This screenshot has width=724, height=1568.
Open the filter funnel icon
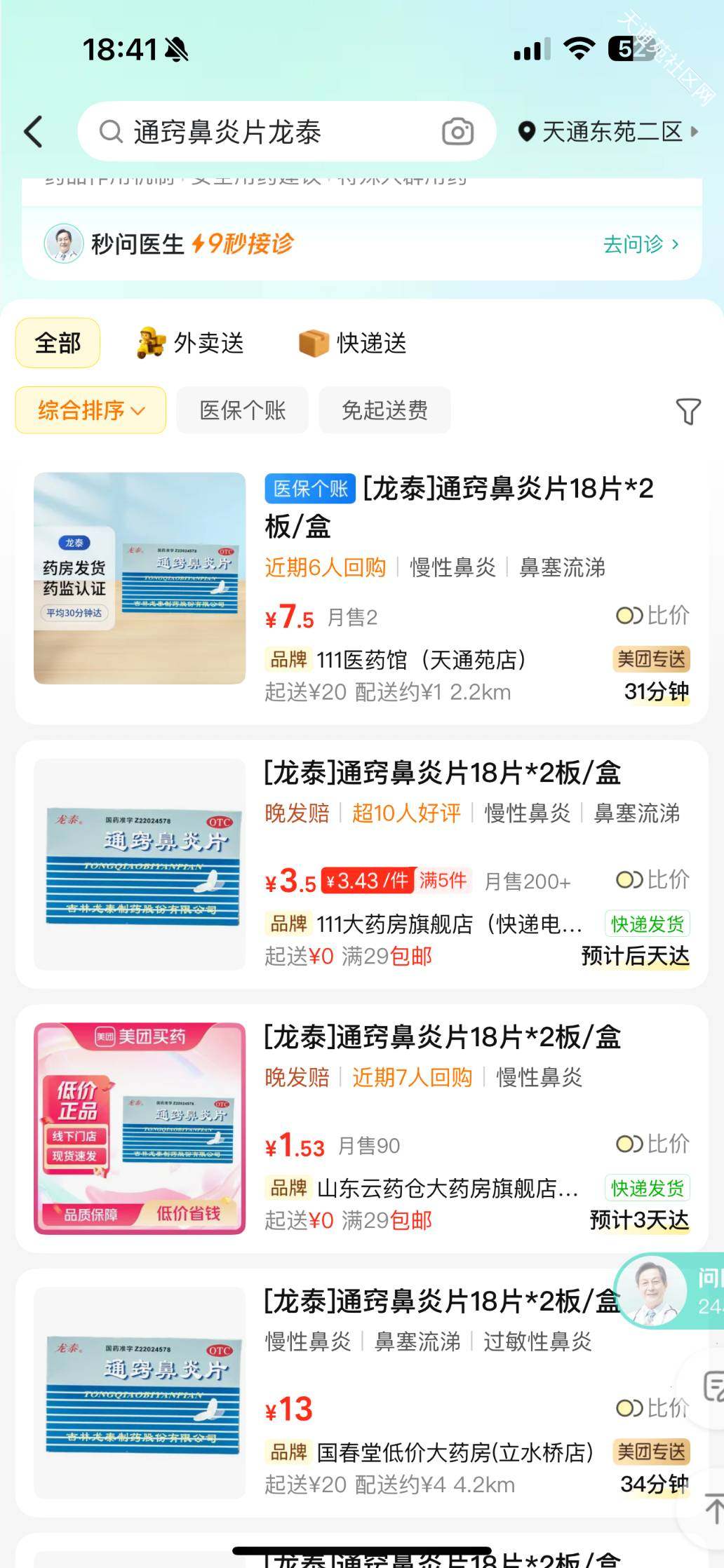click(x=688, y=411)
